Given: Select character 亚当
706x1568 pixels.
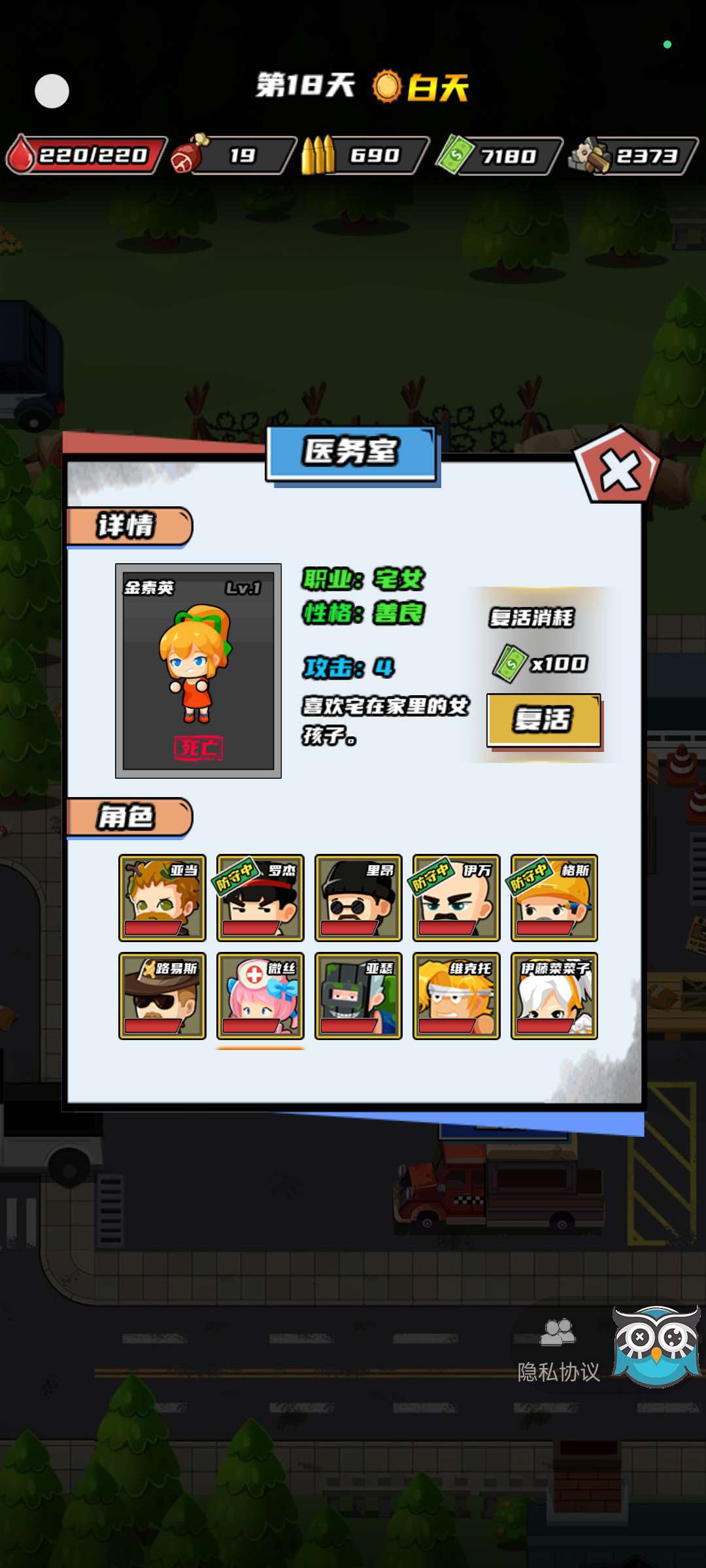Looking at the screenshot, I should coord(162,898).
